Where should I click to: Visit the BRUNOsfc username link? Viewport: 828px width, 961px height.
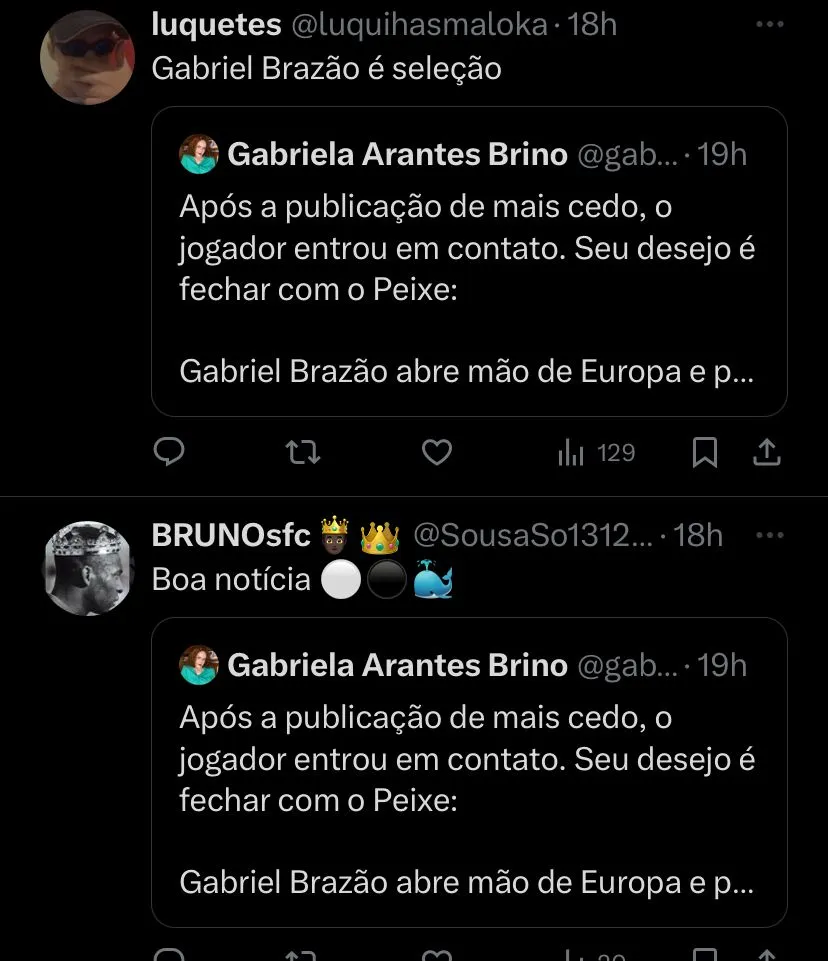pos(231,536)
